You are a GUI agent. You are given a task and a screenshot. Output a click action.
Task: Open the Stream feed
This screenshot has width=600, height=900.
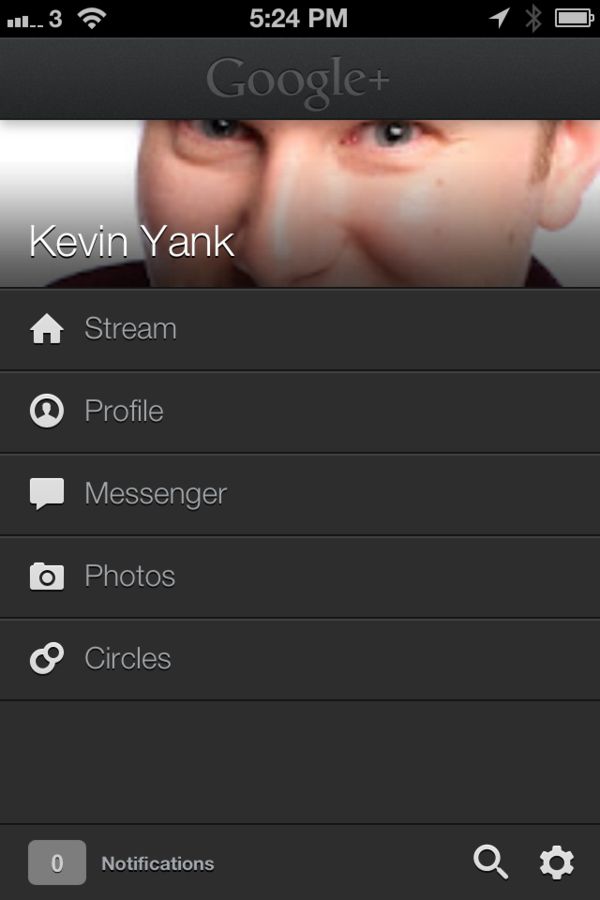pyautogui.click(x=130, y=329)
